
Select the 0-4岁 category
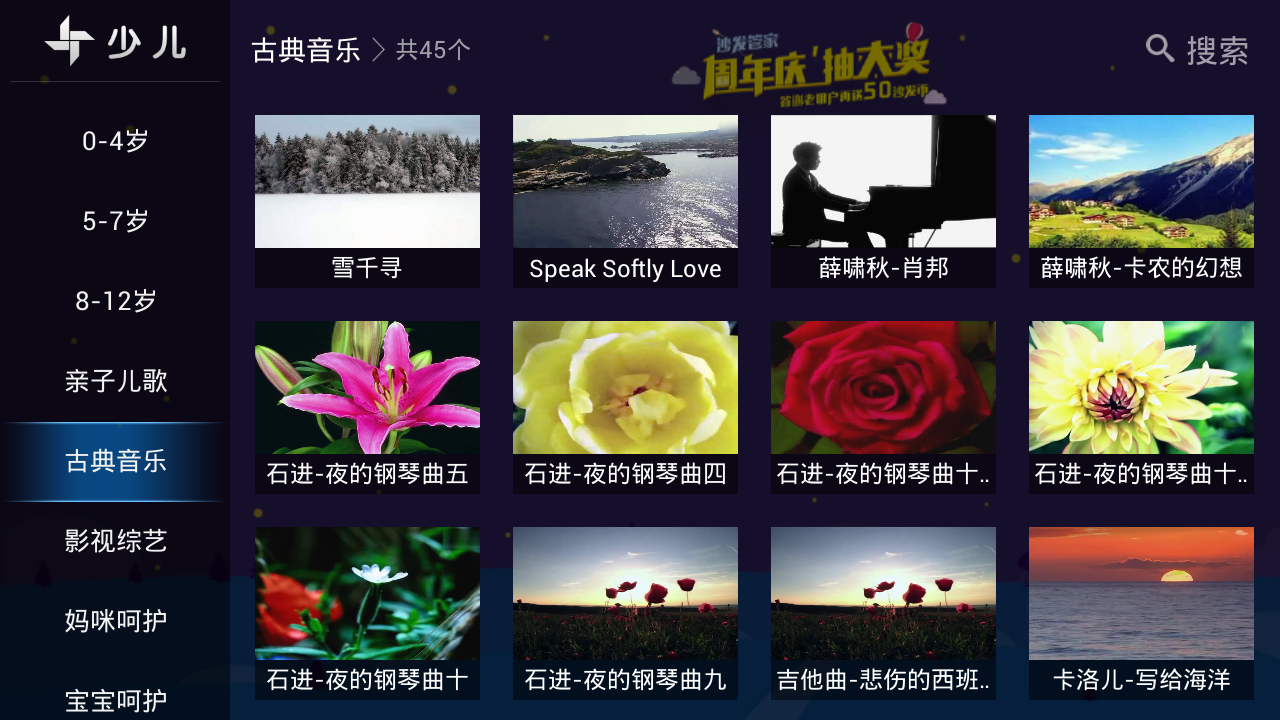click(x=116, y=141)
